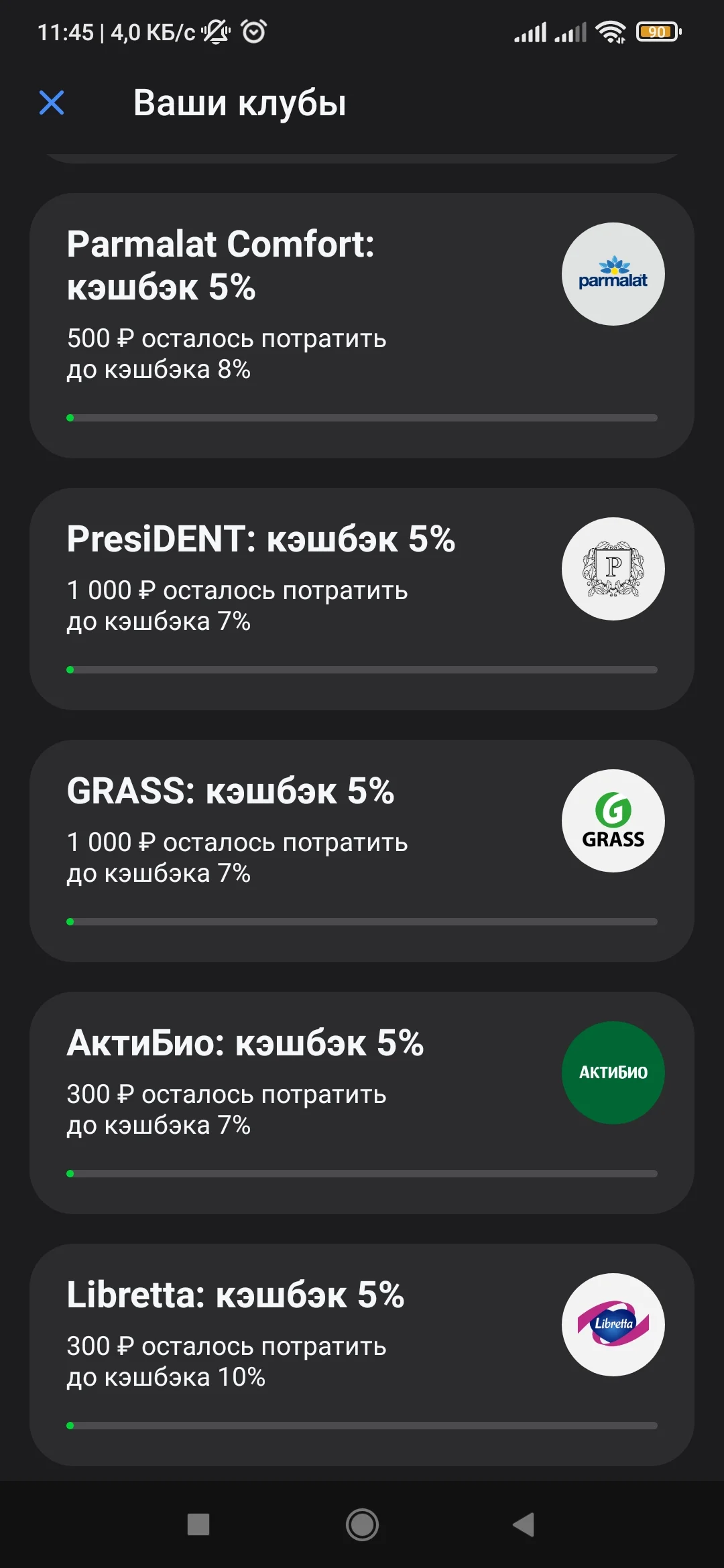Close the Ваши клубы screen
The height and width of the screenshot is (1568, 724).
point(52,103)
